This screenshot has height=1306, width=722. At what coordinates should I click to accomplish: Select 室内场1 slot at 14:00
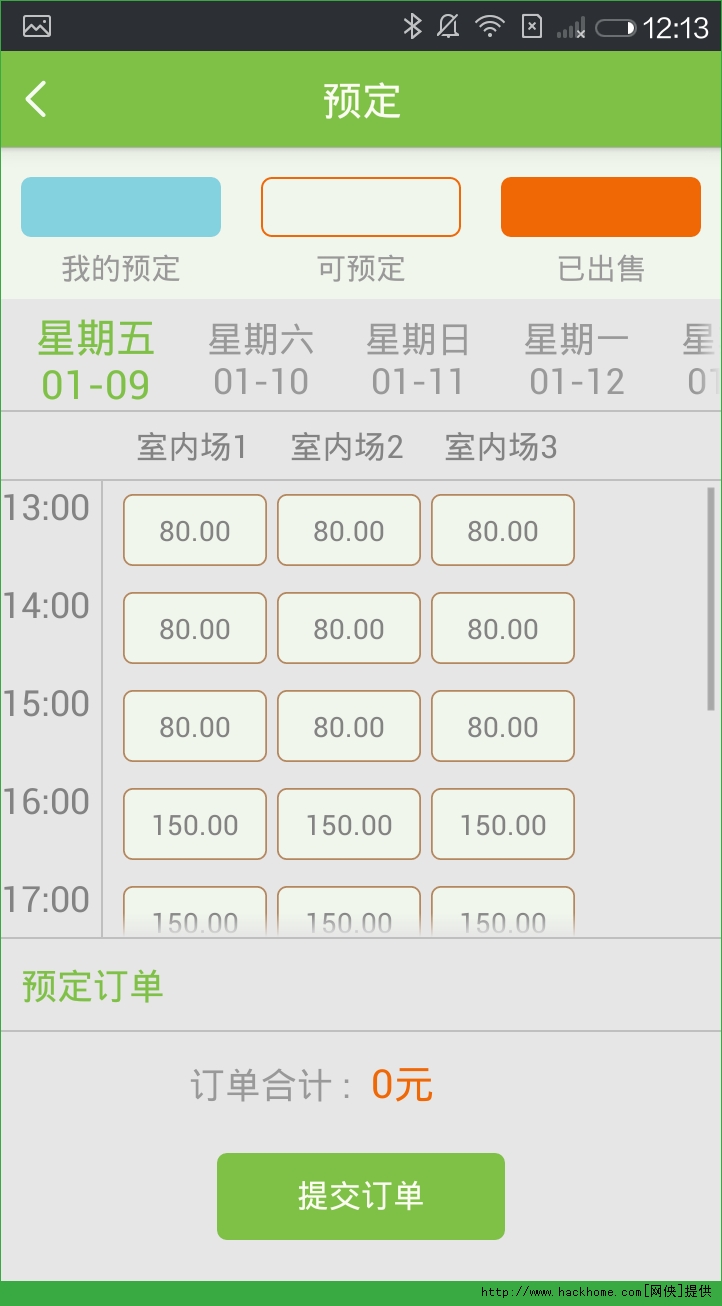coord(195,628)
